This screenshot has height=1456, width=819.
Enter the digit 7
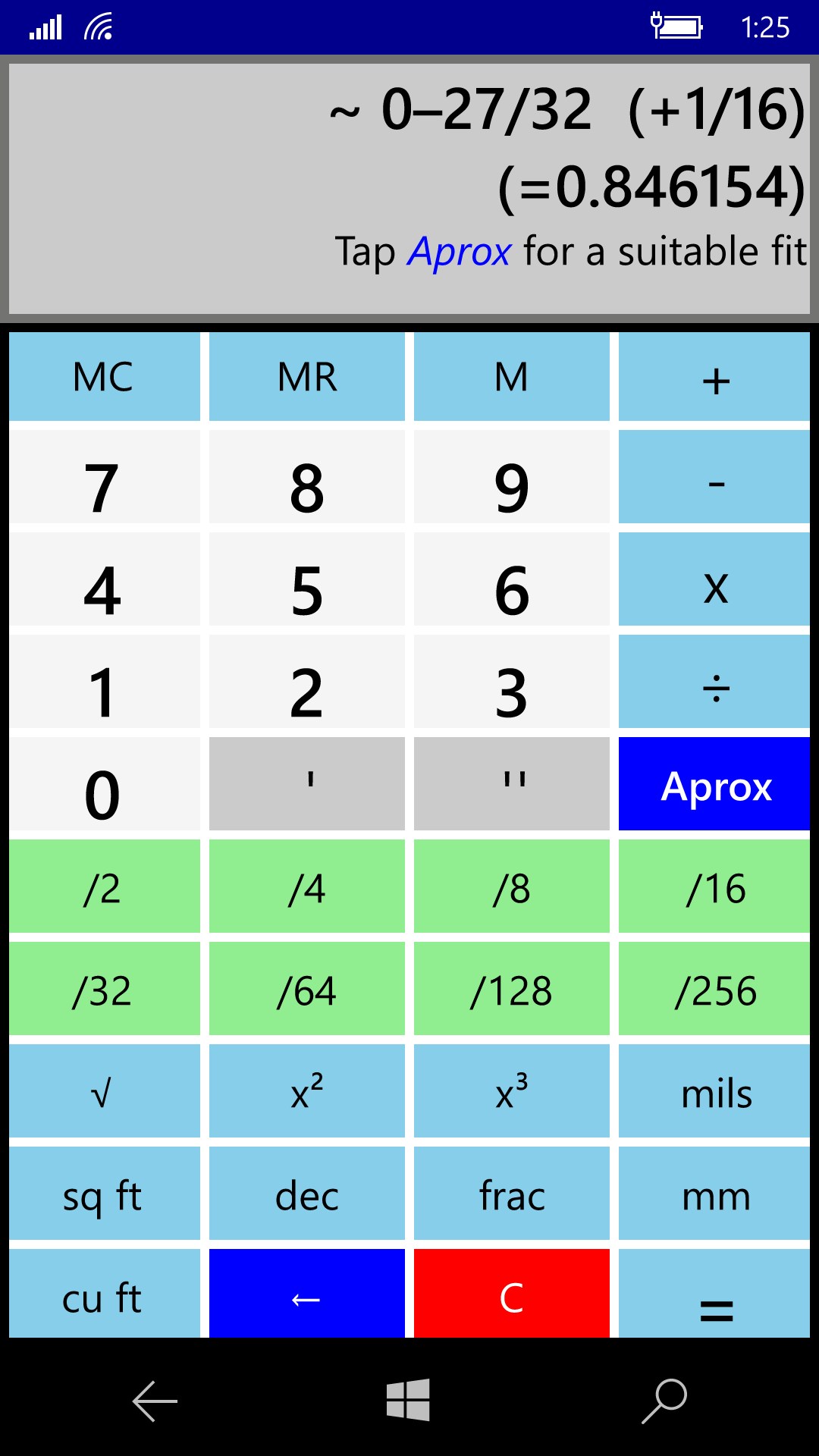coord(105,477)
